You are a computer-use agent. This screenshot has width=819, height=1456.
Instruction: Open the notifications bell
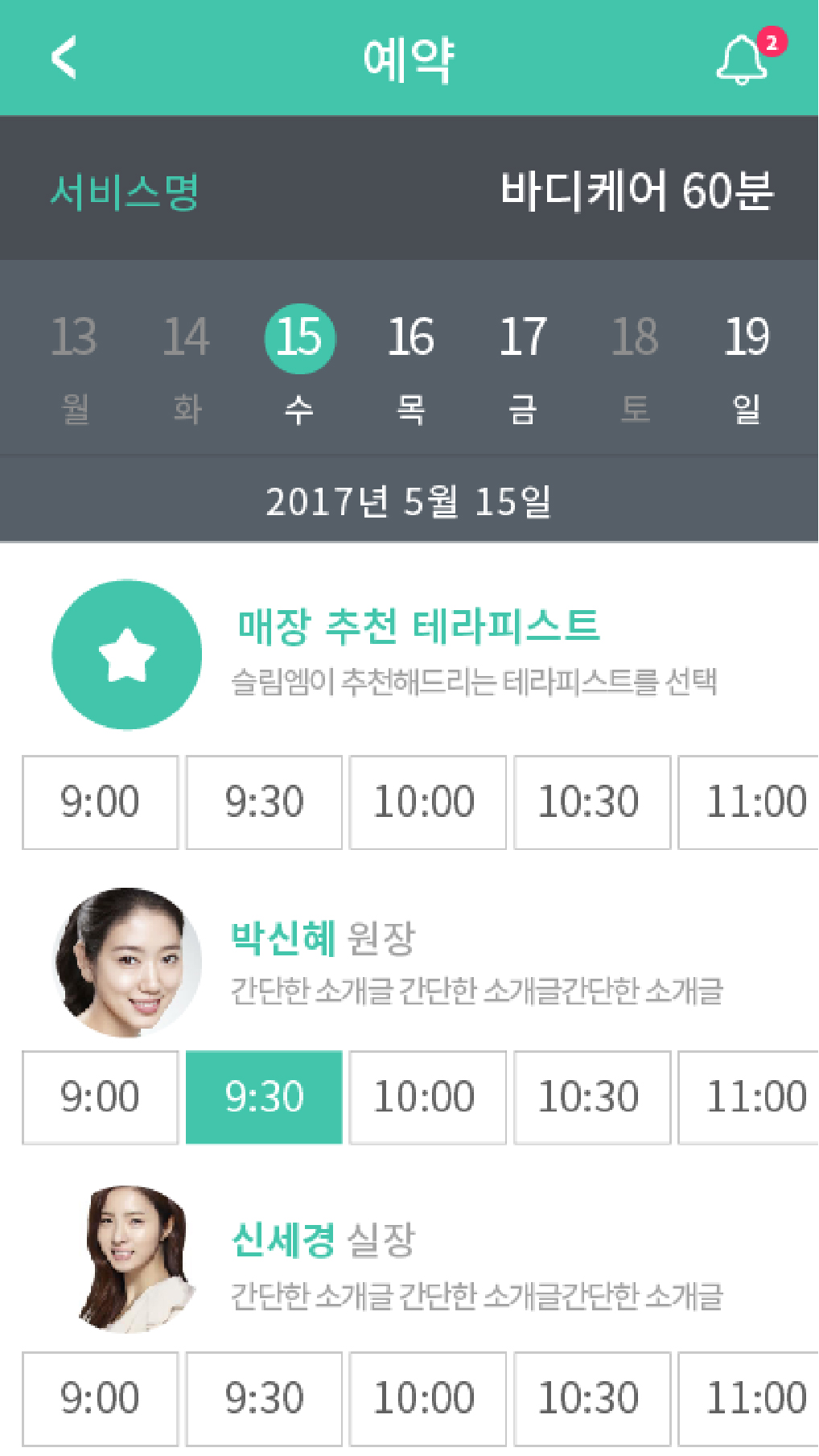click(x=742, y=60)
